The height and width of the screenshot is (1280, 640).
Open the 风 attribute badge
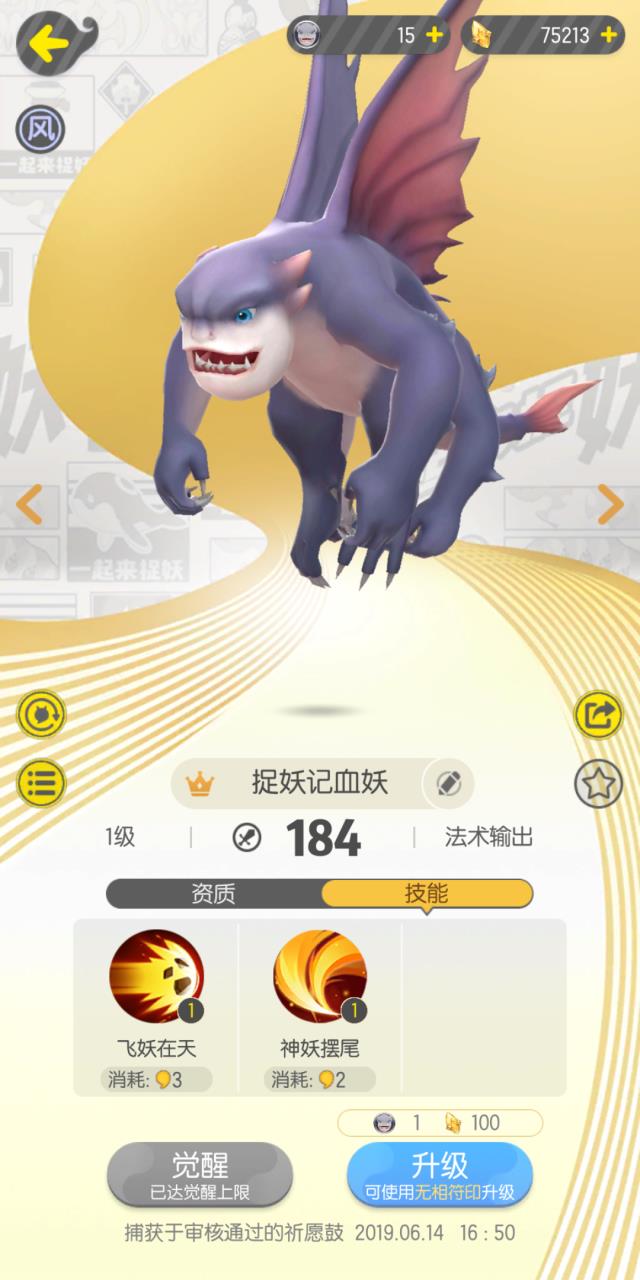(40, 129)
